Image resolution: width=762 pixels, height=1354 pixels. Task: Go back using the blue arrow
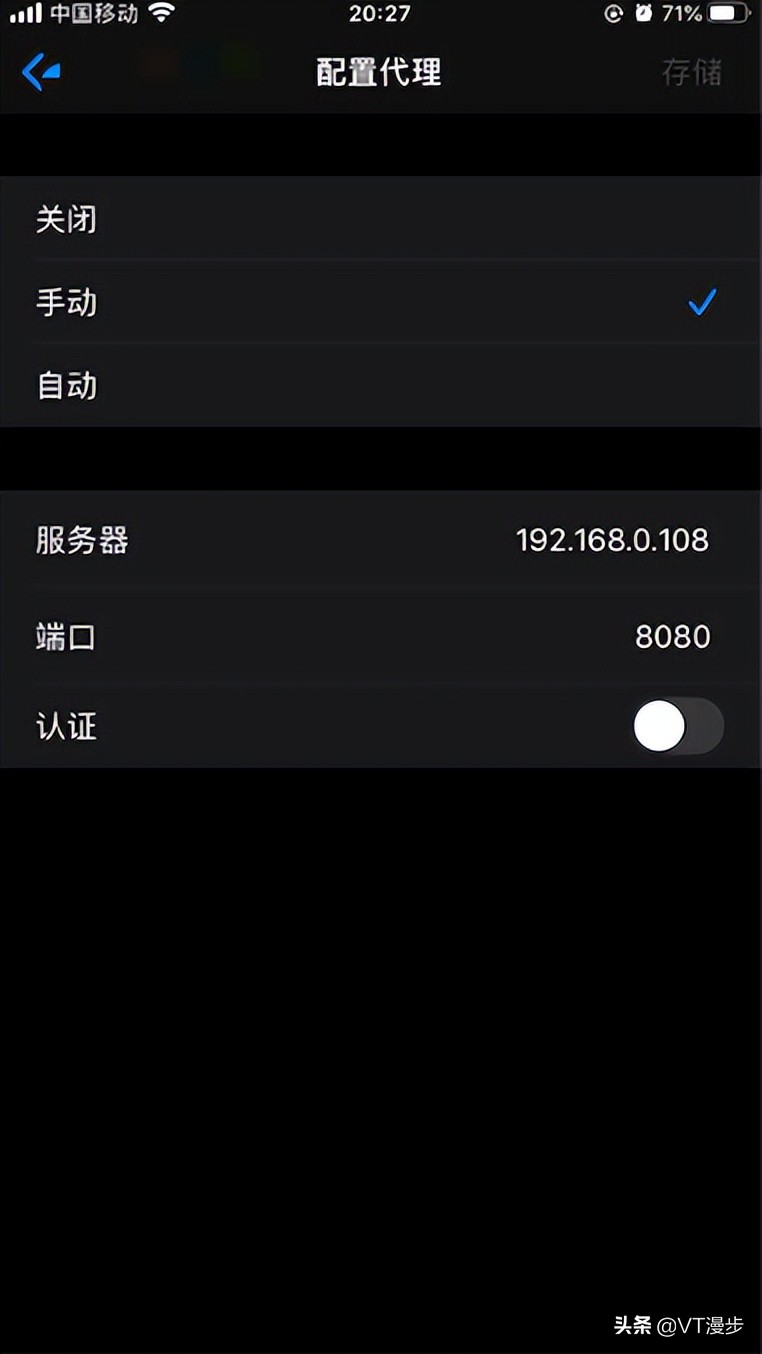coord(41,72)
